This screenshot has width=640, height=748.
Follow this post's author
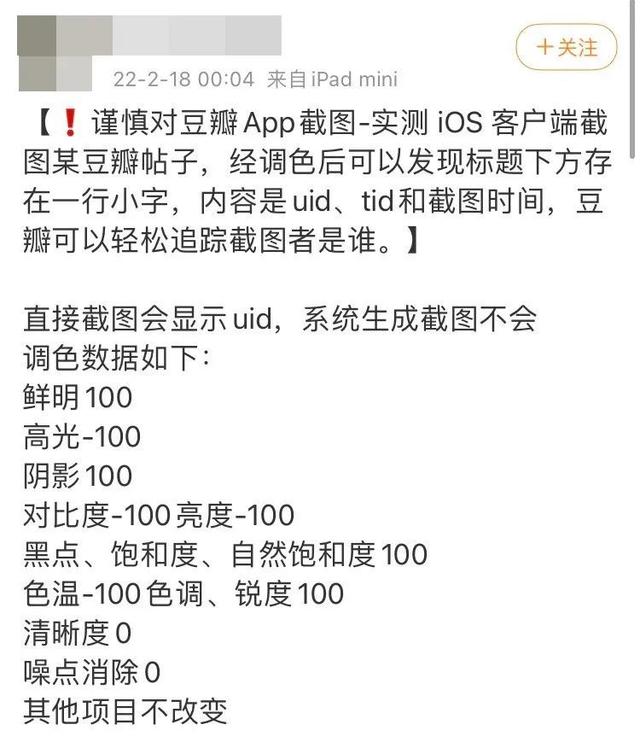[566, 47]
